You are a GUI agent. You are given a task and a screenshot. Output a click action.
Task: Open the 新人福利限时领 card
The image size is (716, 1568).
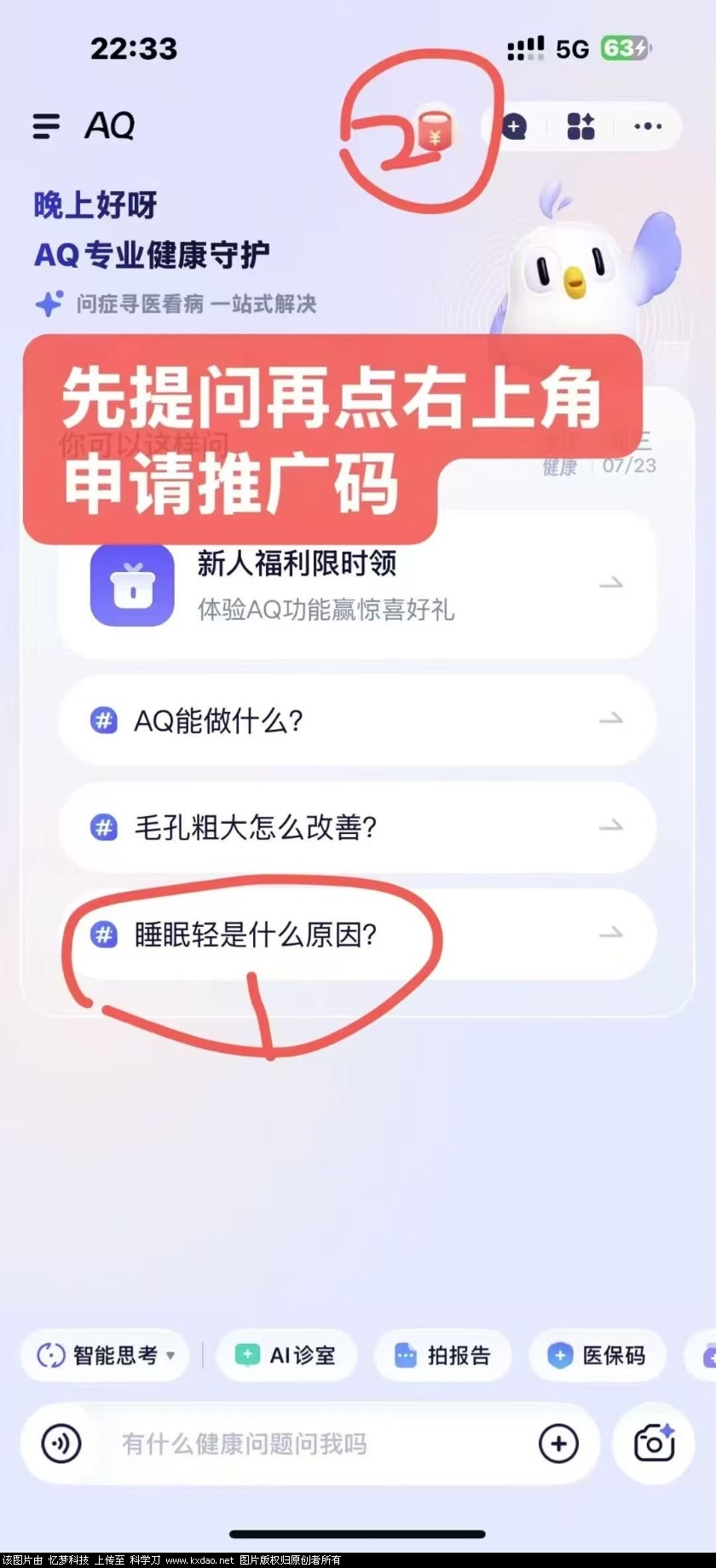tap(358, 585)
